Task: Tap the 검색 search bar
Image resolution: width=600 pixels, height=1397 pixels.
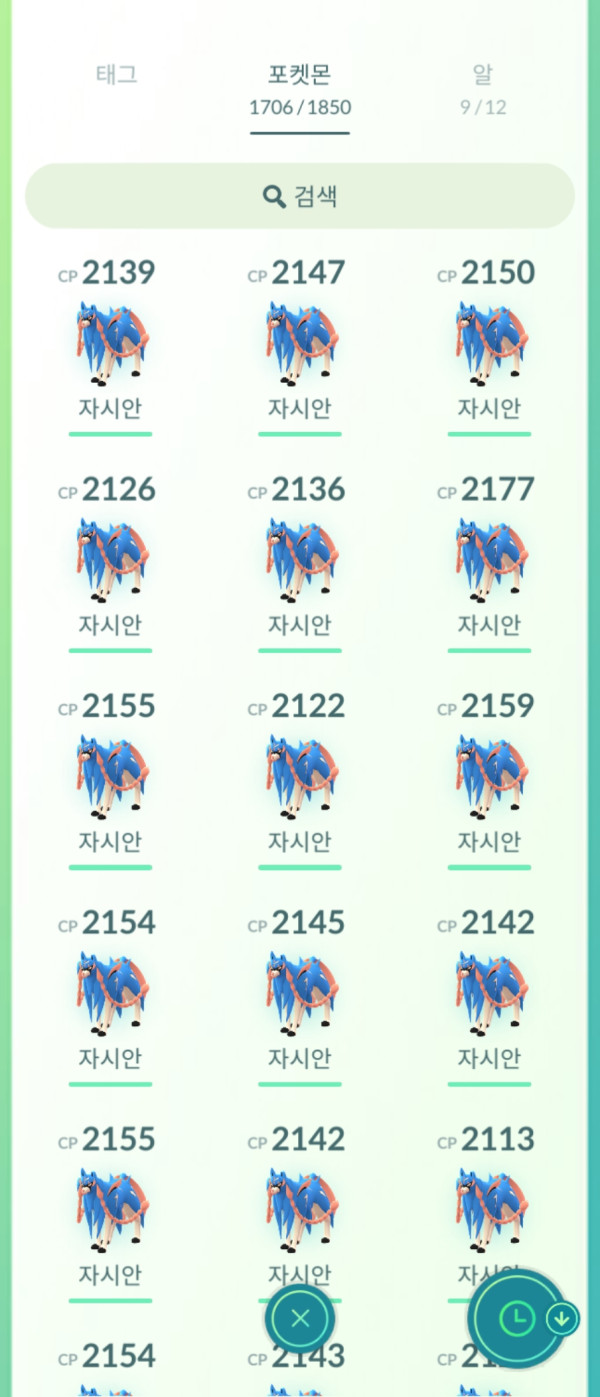Action: 300,196
